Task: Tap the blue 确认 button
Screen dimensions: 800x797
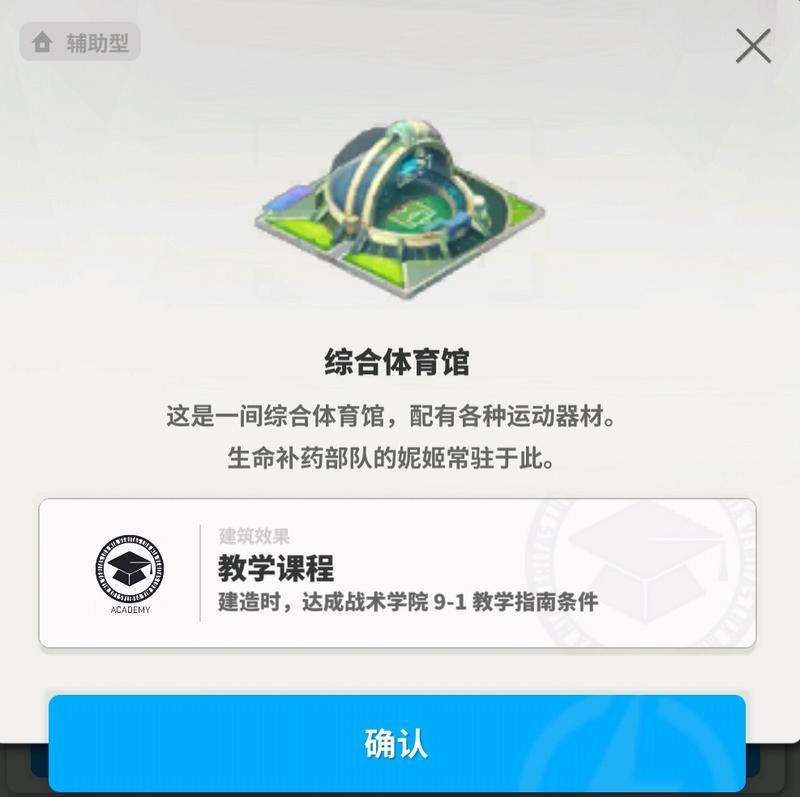Action: (397, 743)
